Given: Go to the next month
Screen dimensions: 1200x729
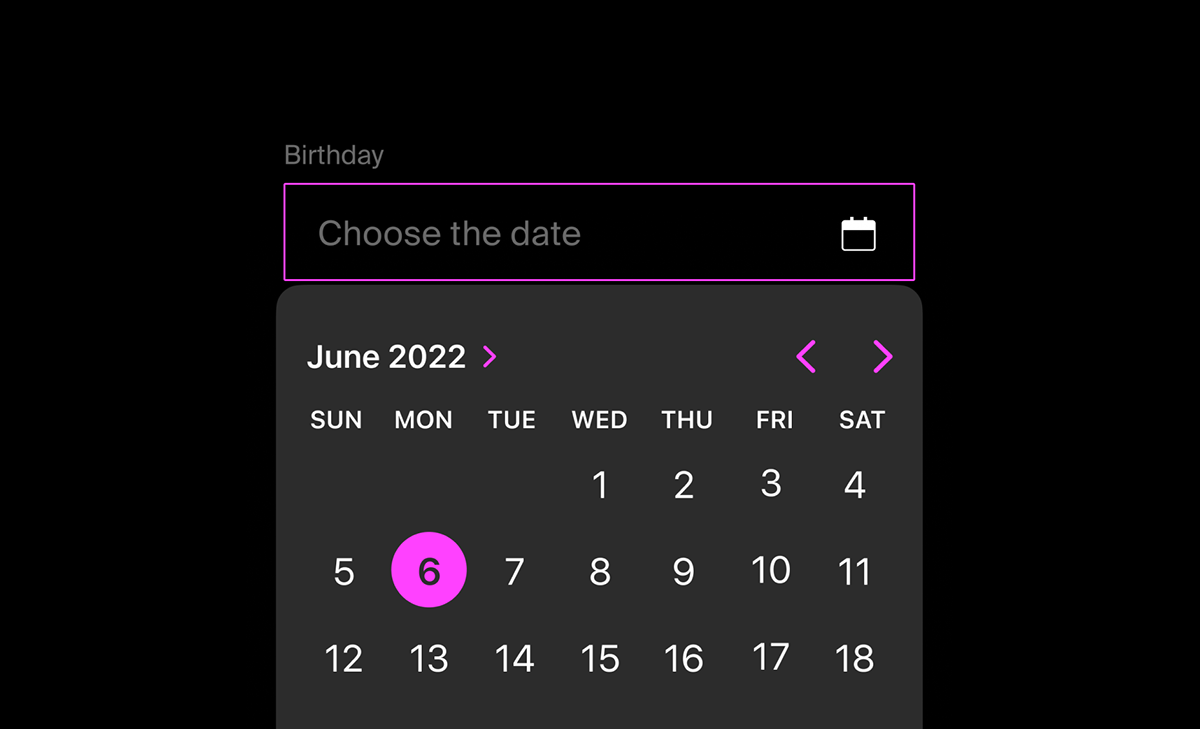Looking at the screenshot, I should point(882,356).
